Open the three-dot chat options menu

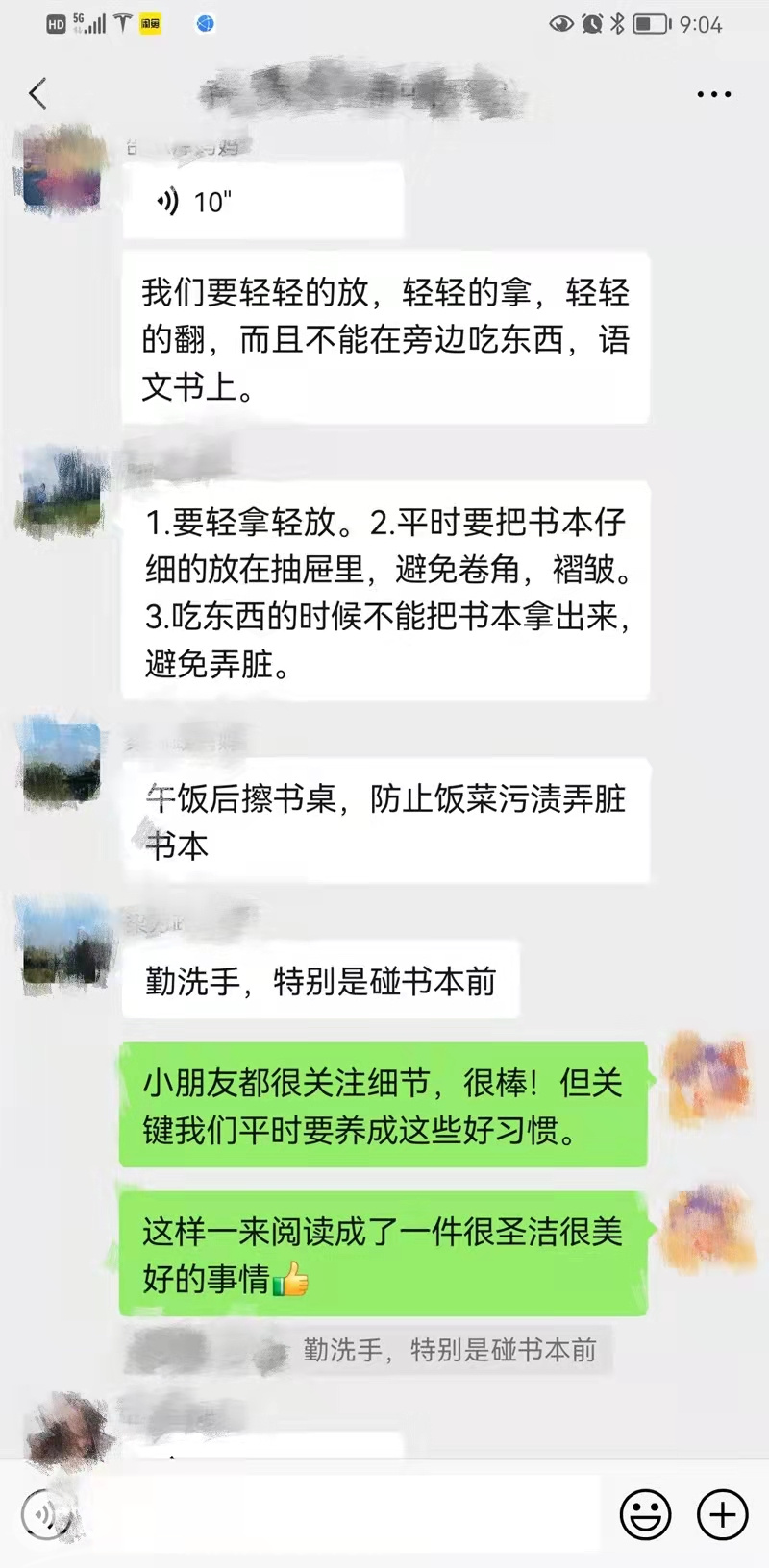pos(713,94)
